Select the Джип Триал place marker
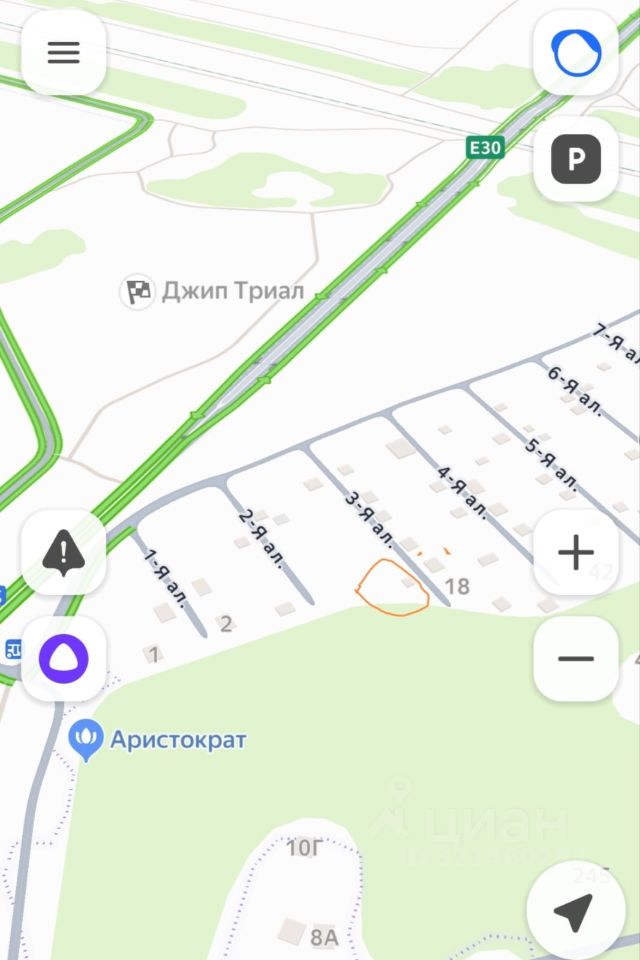Screen dimensions: 640x960 (x=138, y=291)
